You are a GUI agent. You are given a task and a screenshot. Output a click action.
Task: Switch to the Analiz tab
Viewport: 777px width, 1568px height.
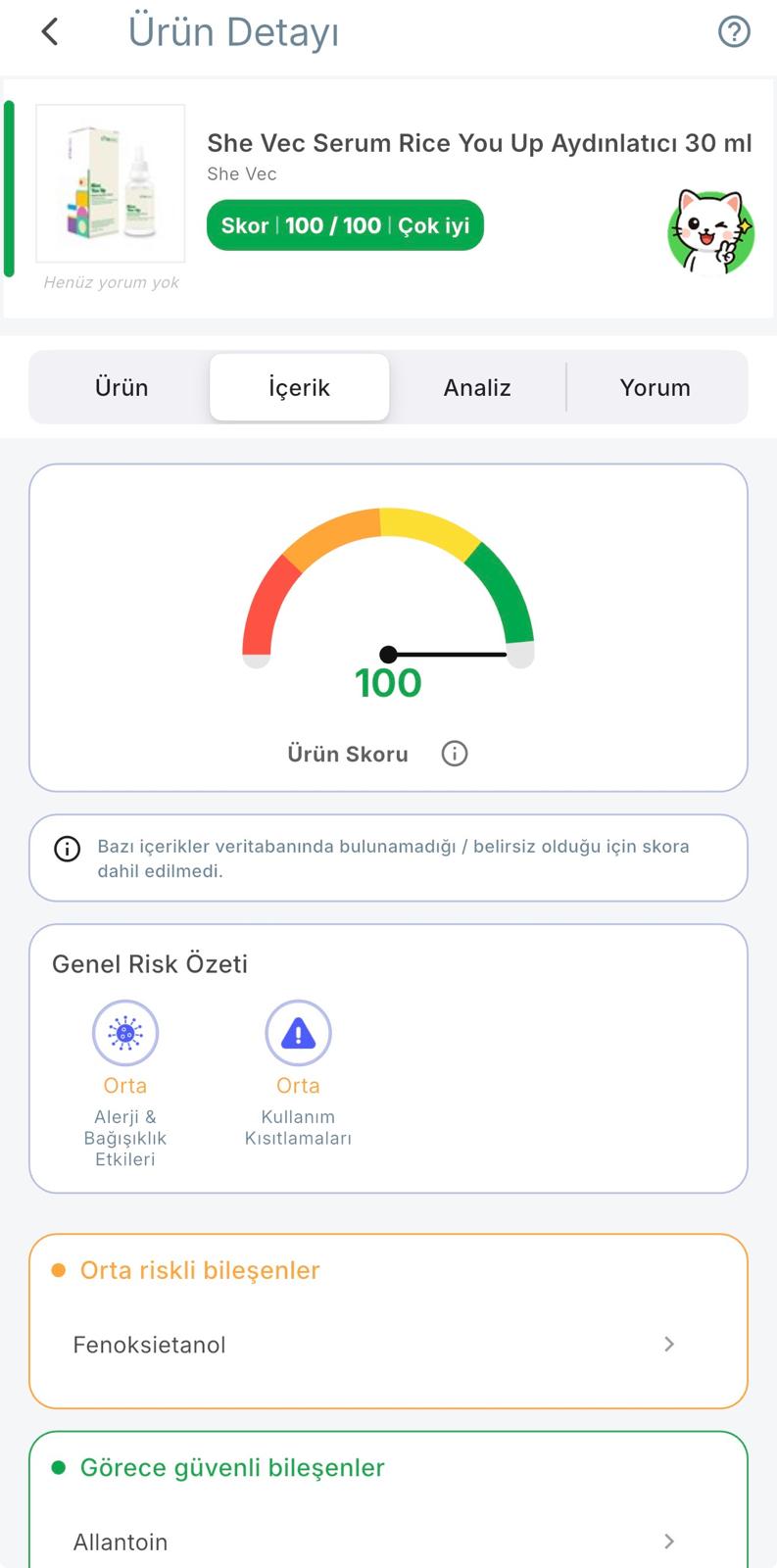tap(477, 388)
